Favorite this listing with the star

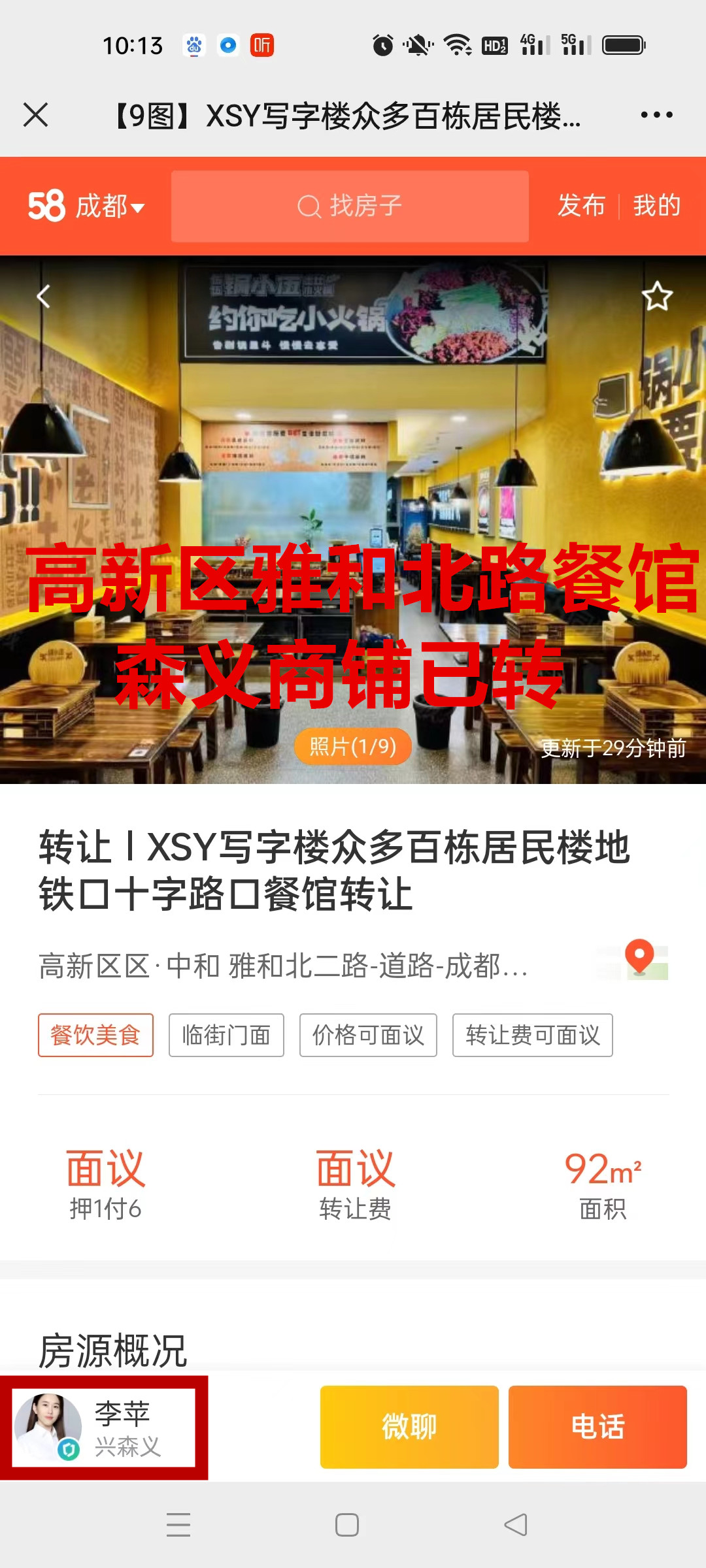(657, 297)
